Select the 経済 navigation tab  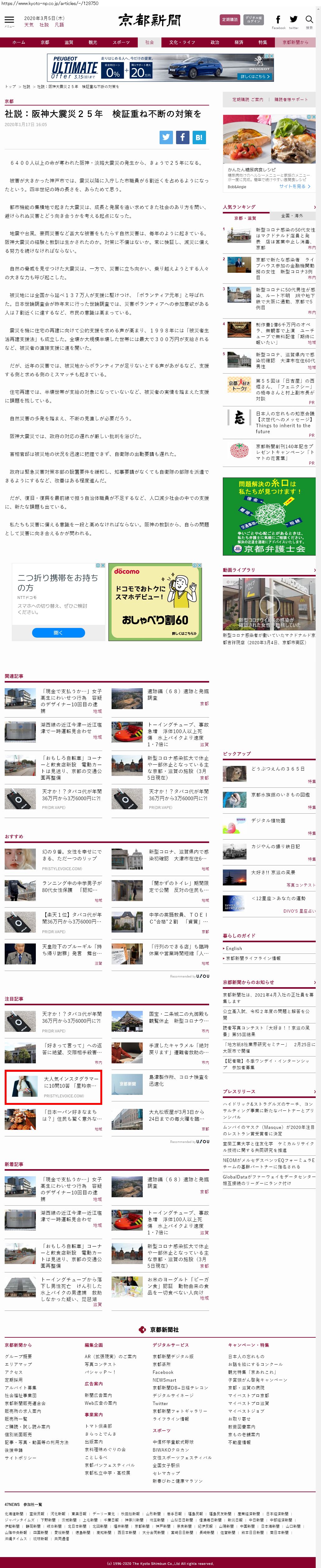[239, 43]
